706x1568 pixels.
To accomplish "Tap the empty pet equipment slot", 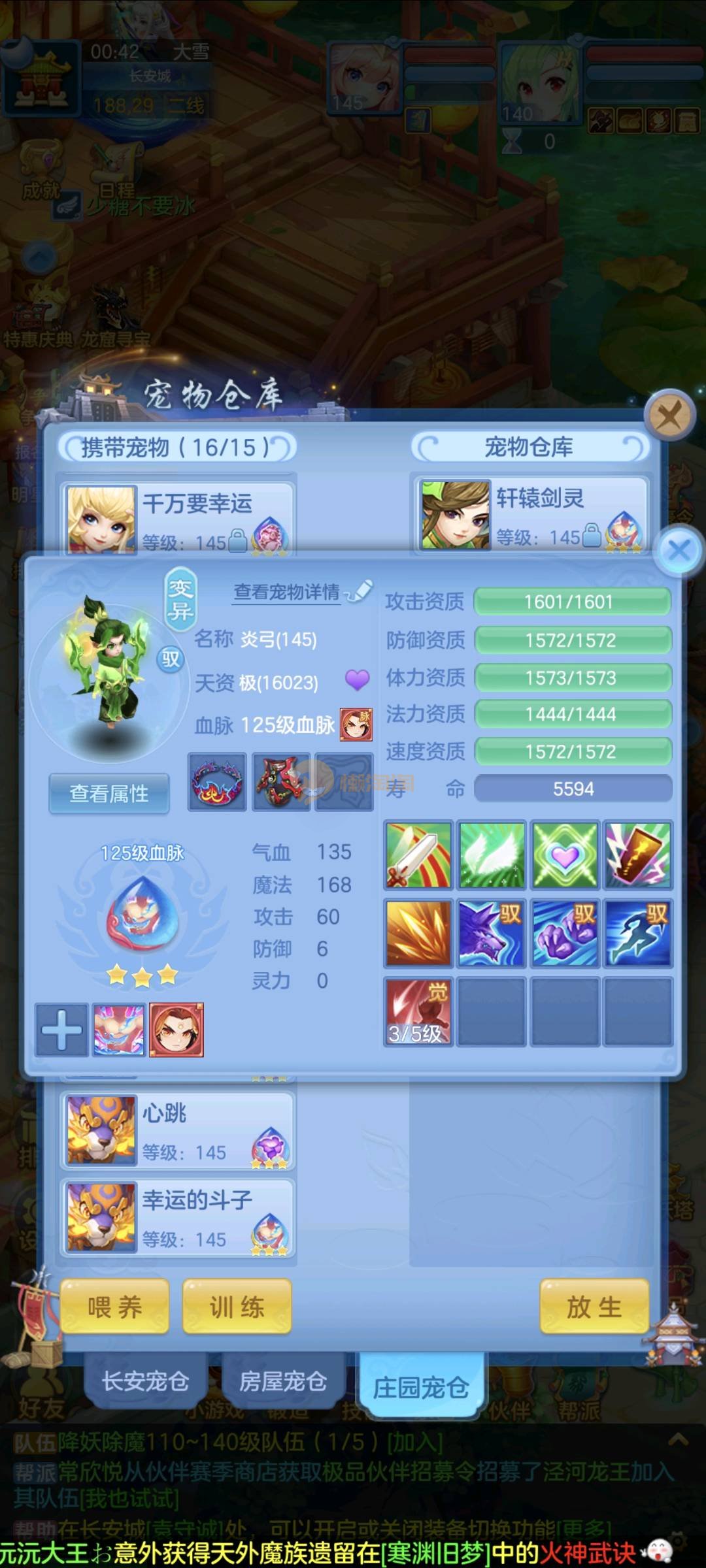I will coord(345,782).
